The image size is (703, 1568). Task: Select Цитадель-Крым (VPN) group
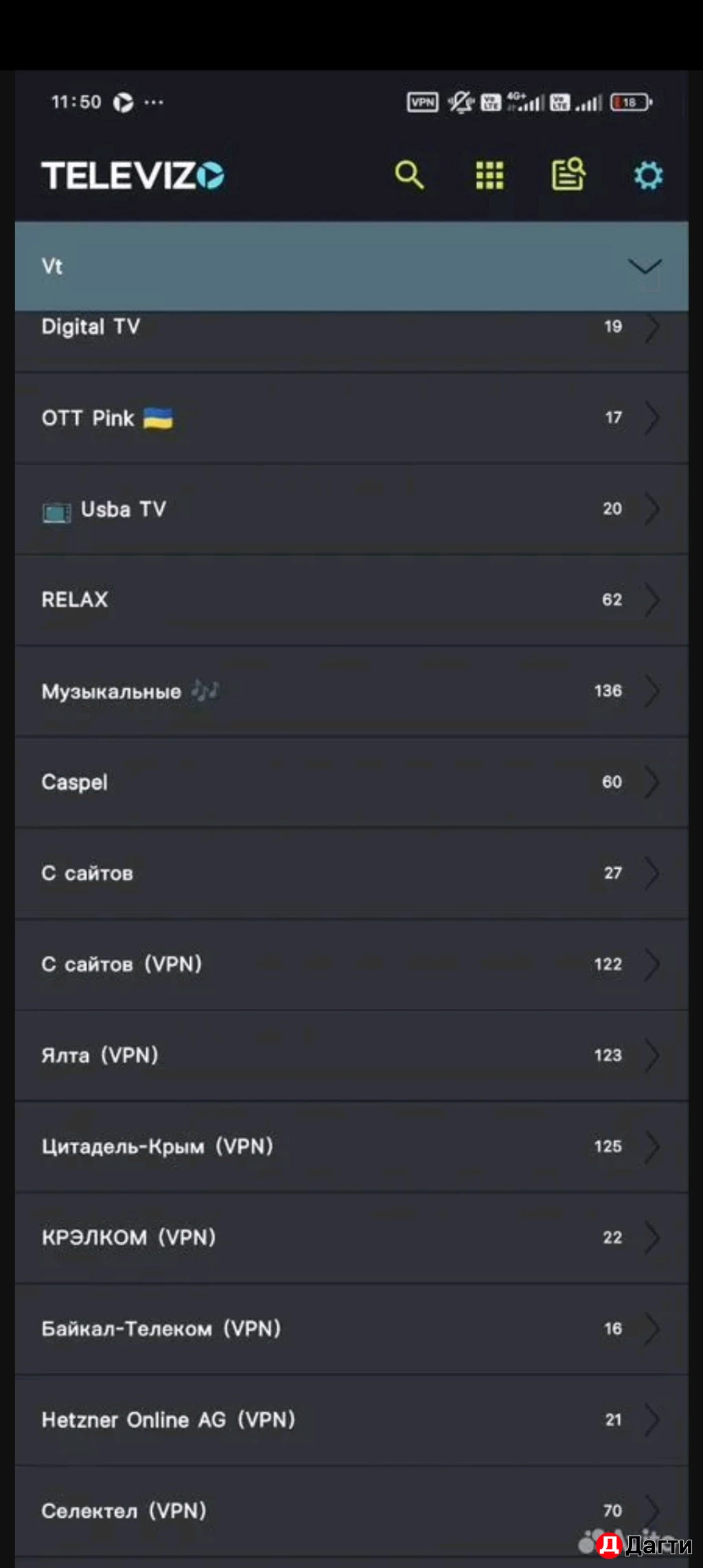pyautogui.click(x=343, y=1146)
